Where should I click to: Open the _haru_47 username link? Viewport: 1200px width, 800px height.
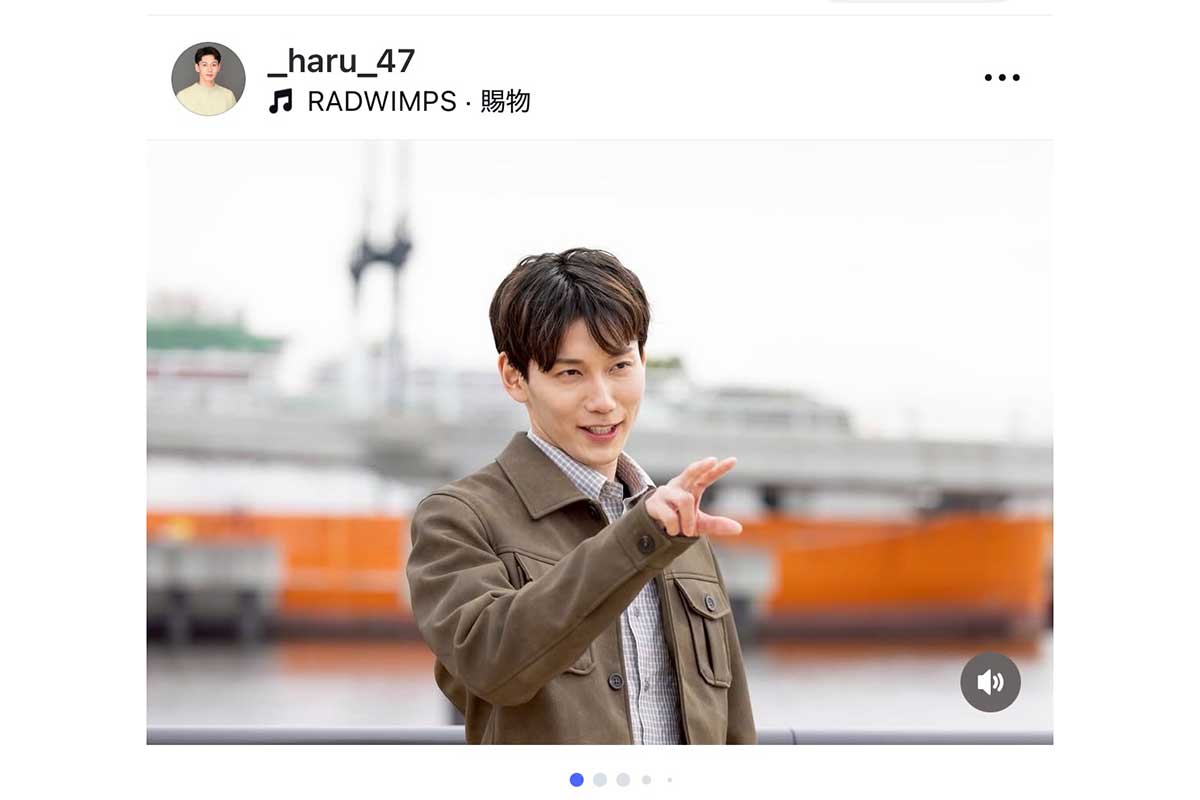[341, 62]
